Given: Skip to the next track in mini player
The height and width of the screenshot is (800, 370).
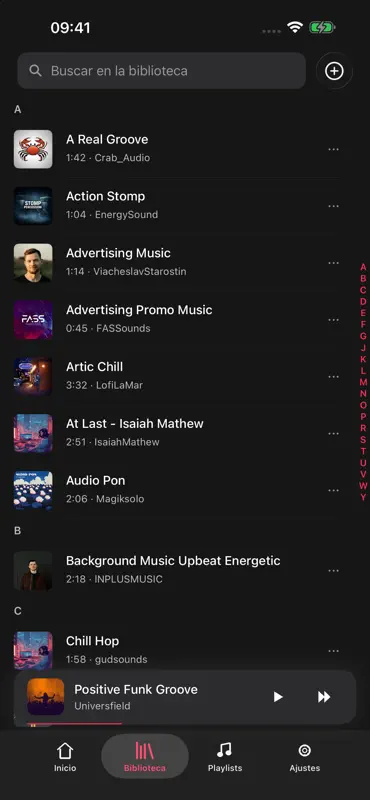Looking at the screenshot, I should click(324, 697).
